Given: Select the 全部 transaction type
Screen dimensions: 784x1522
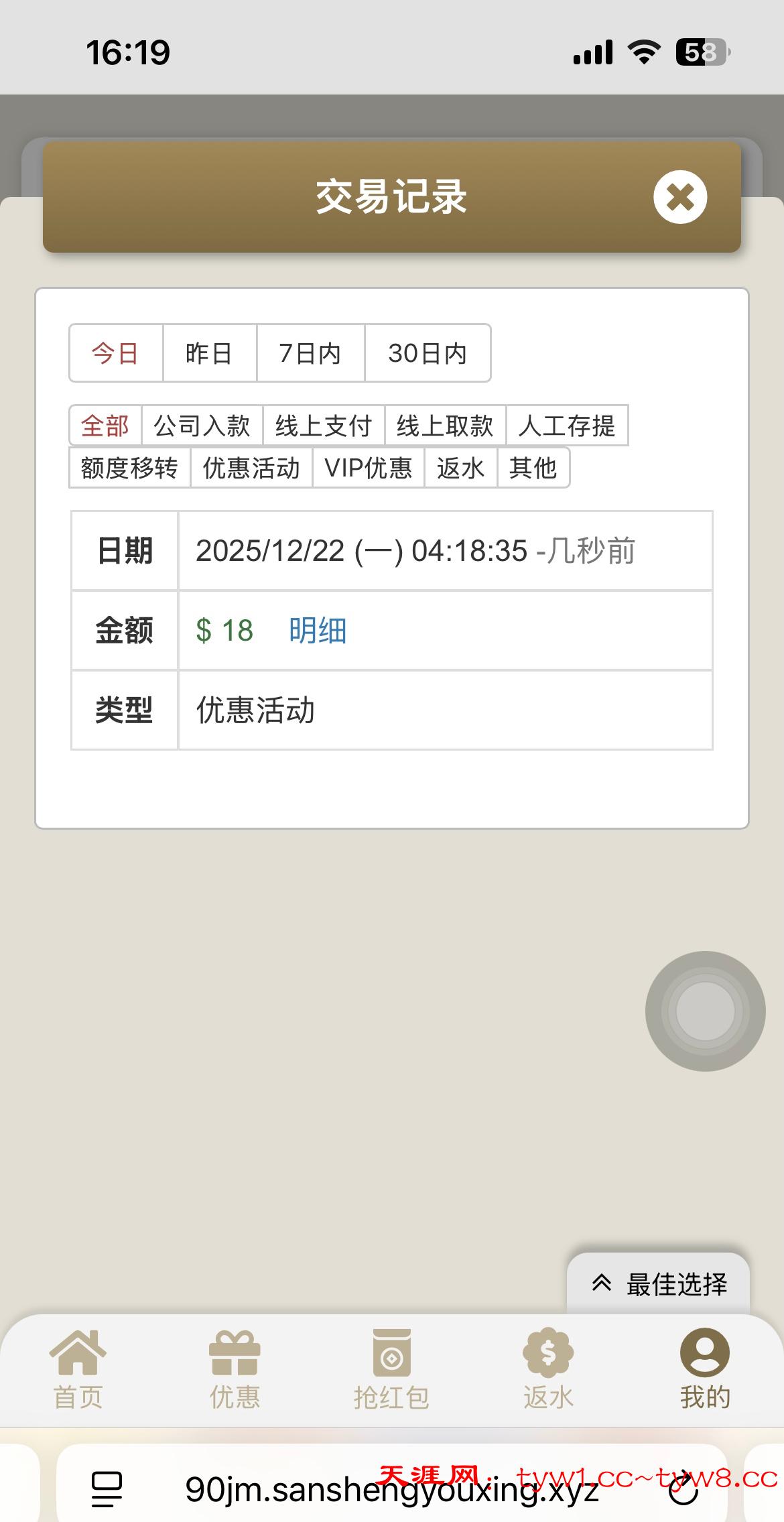Looking at the screenshot, I should tap(105, 426).
